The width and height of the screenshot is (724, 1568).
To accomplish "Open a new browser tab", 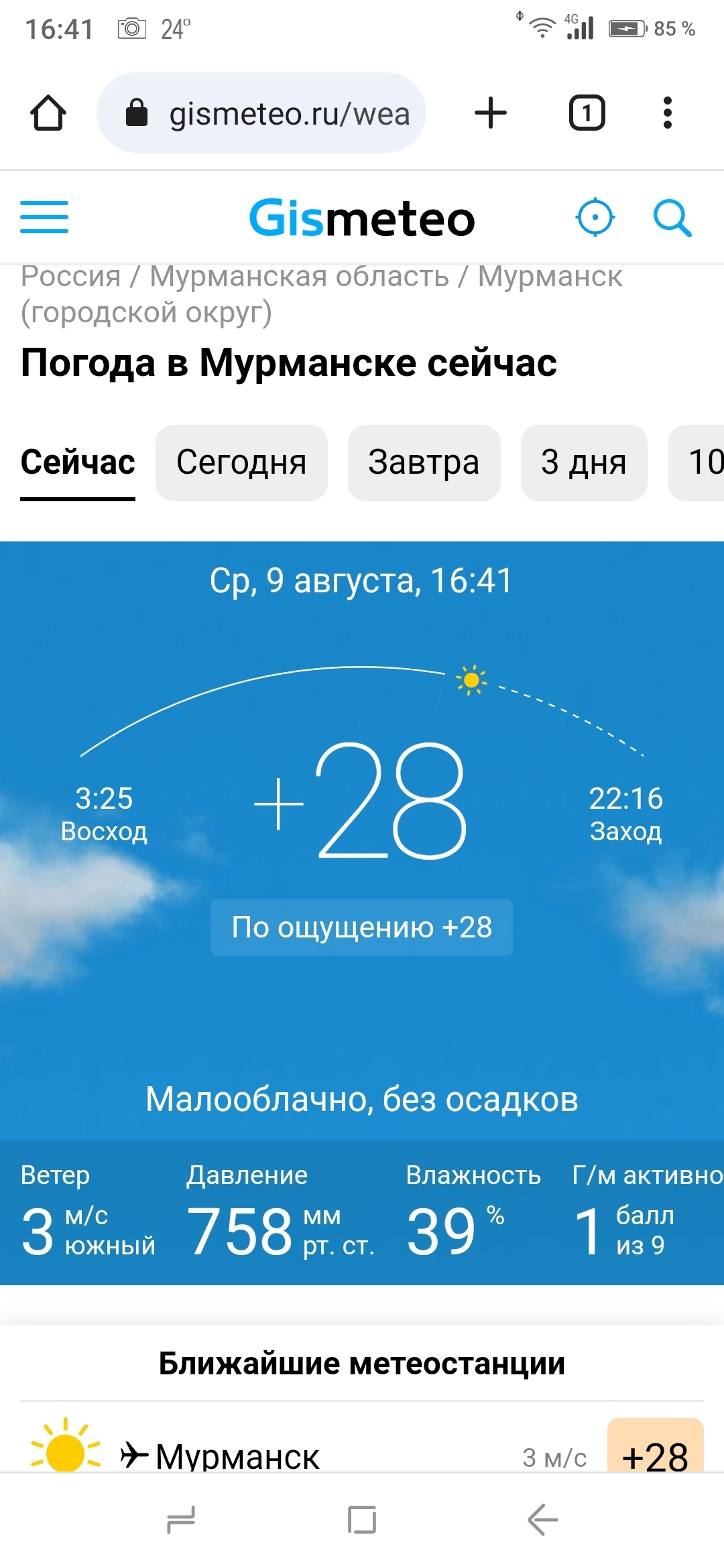I will click(491, 113).
